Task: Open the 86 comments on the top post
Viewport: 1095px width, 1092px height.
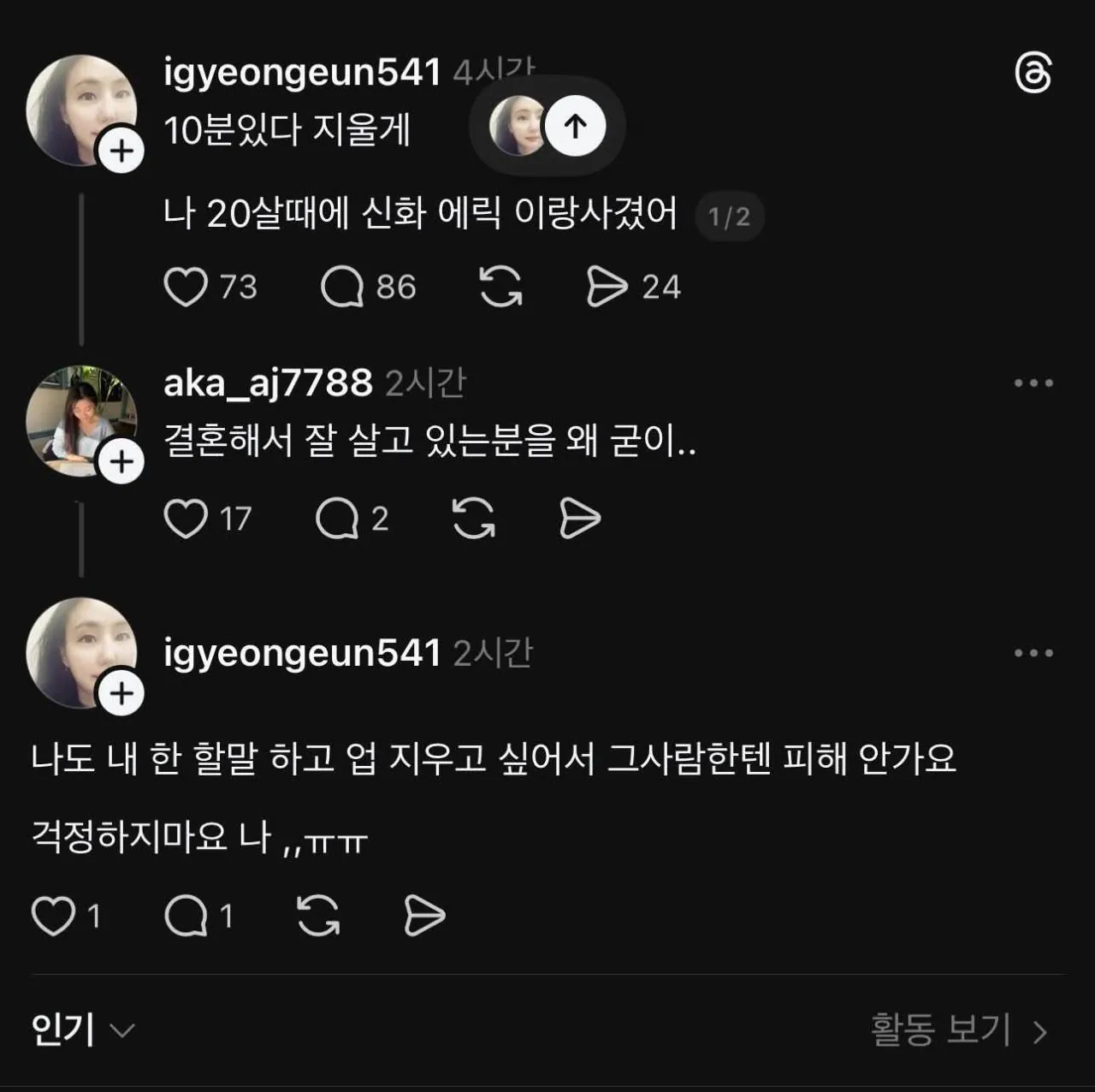Action: pyautogui.click(x=342, y=287)
